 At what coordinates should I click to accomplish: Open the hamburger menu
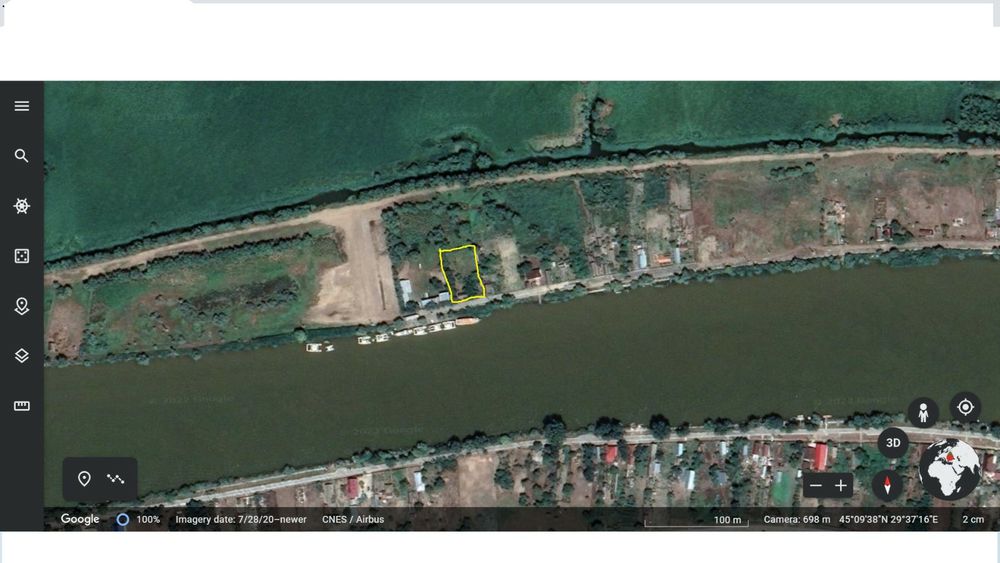pos(22,106)
